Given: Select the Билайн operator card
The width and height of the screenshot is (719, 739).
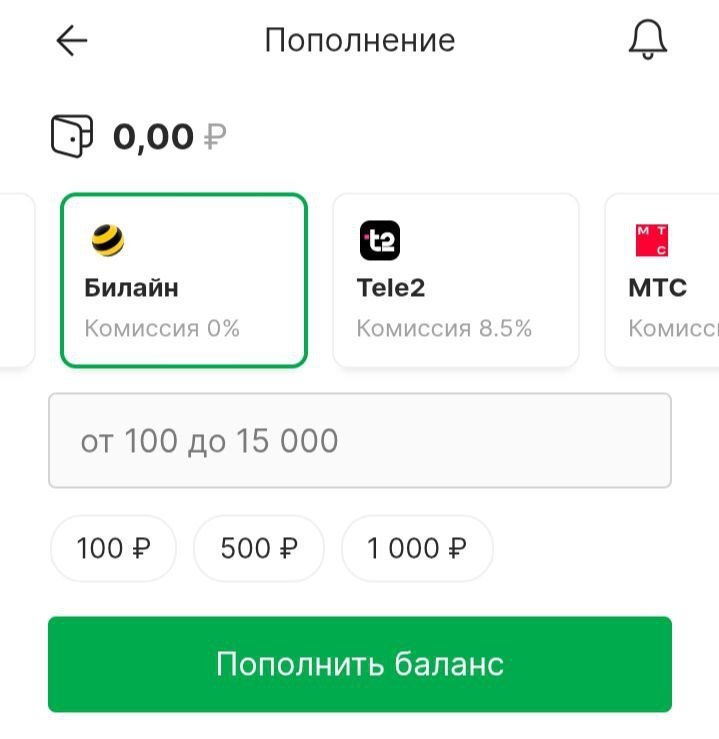Looking at the screenshot, I should [x=184, y=281].
